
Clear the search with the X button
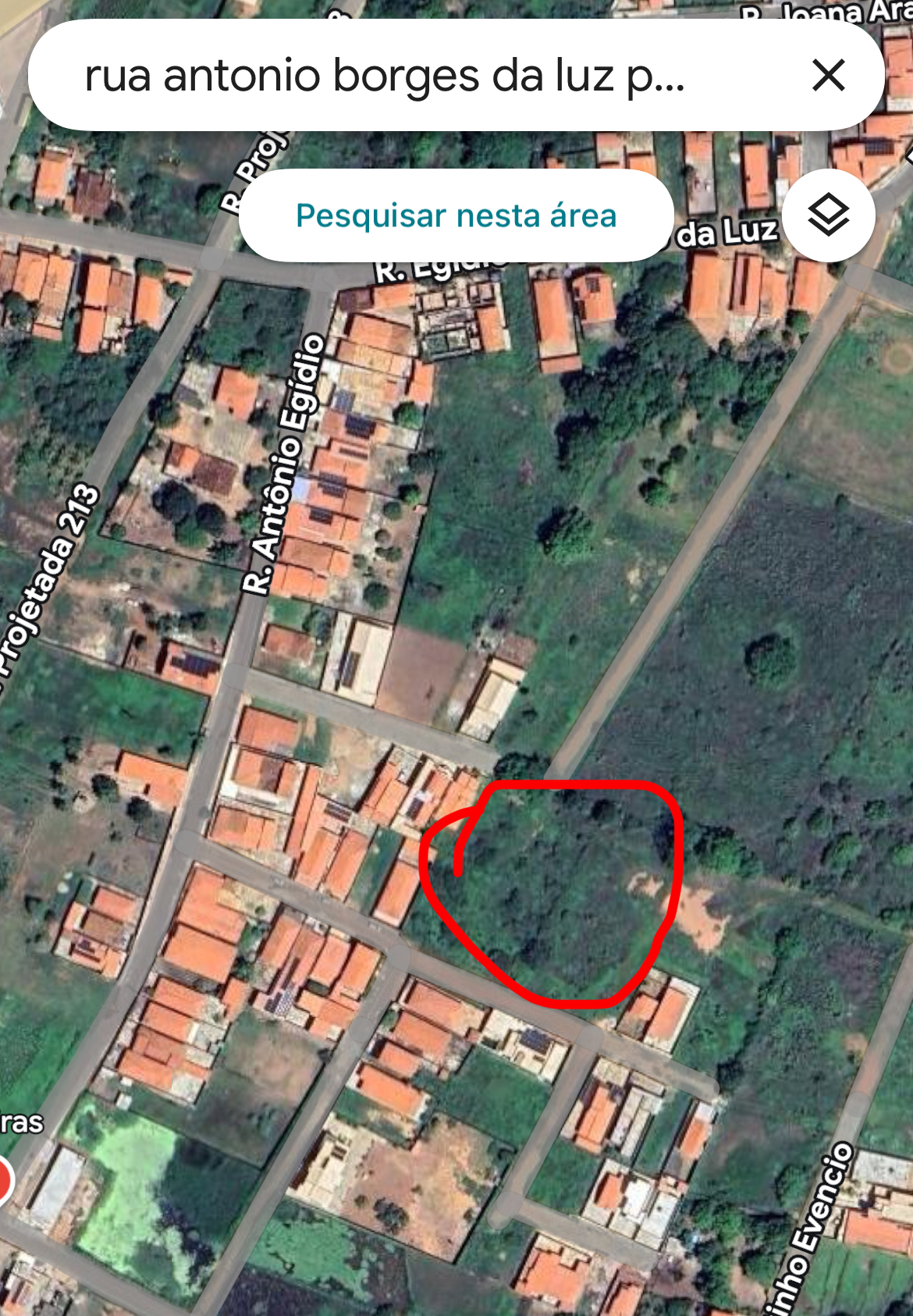pyautogui.click(x=828, y=76)
